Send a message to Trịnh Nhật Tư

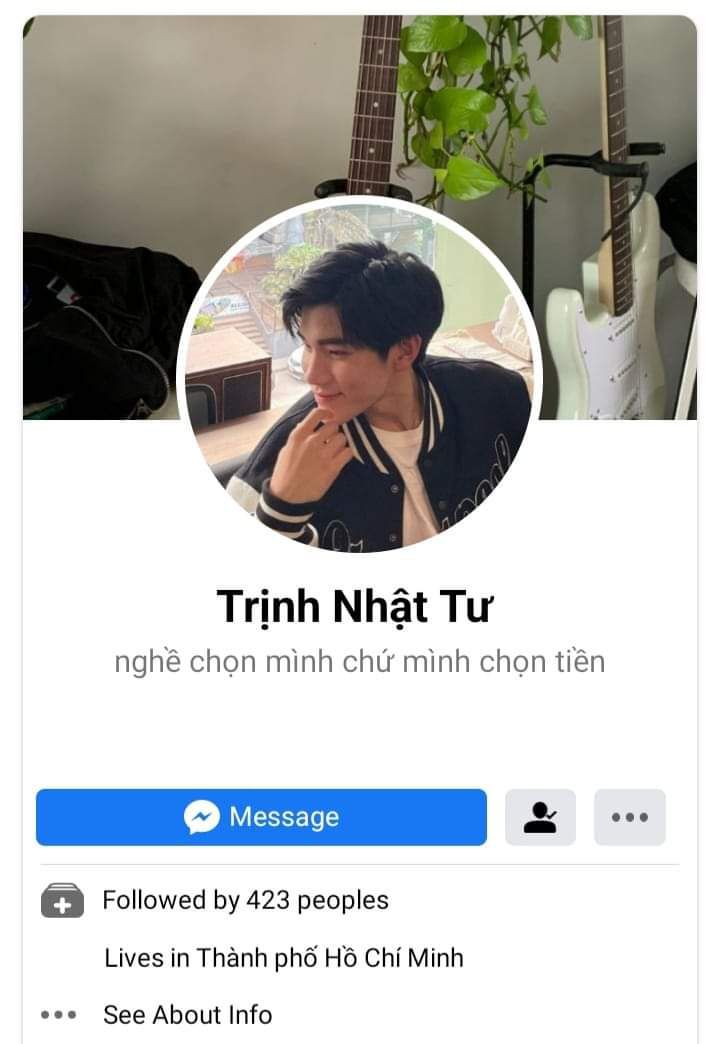coord(261,817)
